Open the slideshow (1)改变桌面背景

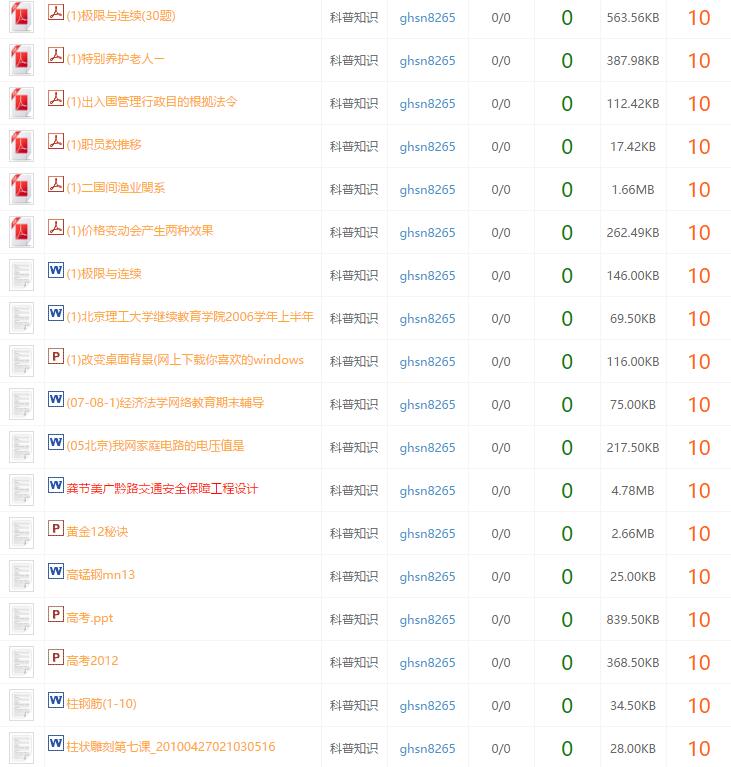pyautogui.click(x=184, y=360)
